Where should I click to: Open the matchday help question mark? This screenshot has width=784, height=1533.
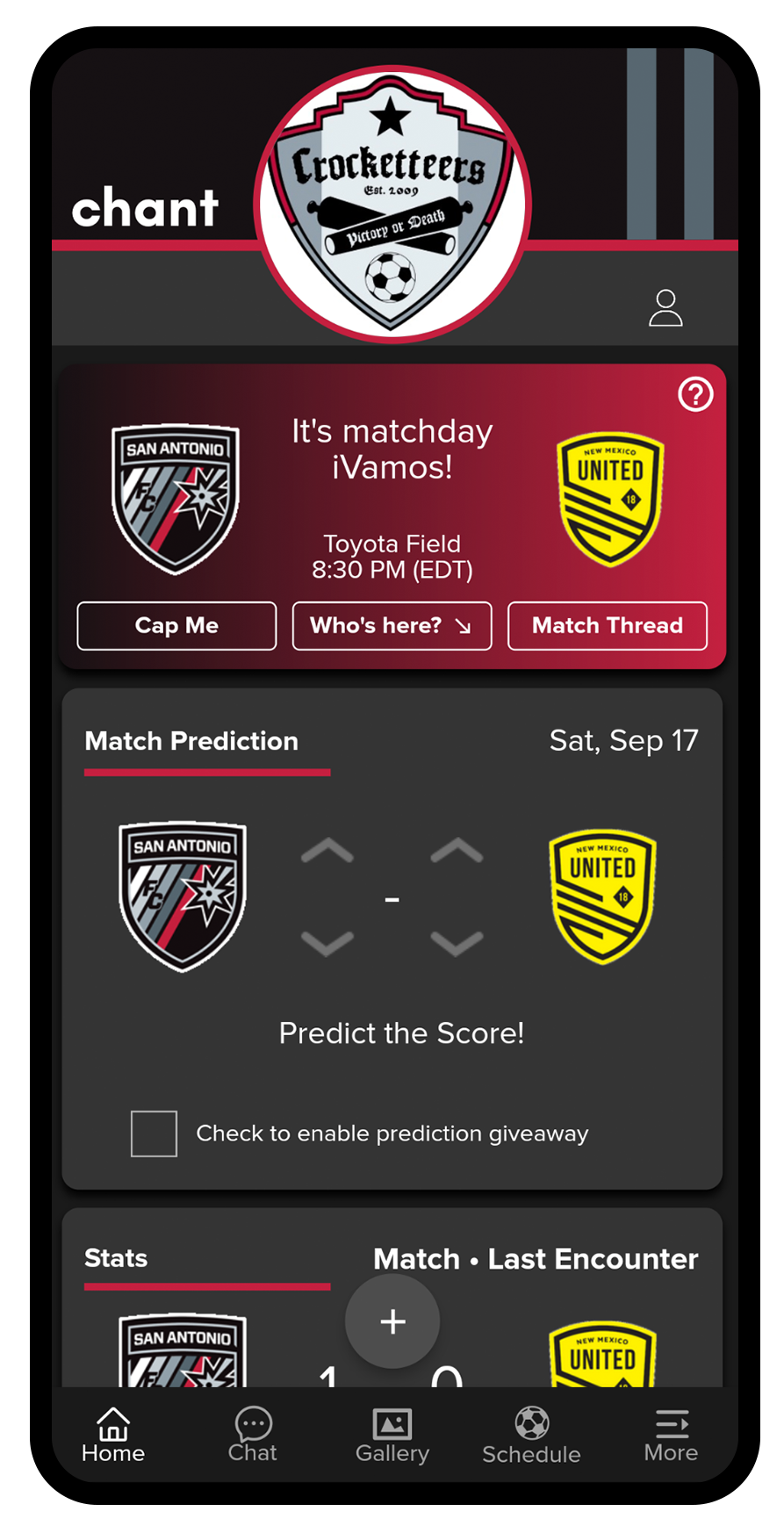pos(695,394)
